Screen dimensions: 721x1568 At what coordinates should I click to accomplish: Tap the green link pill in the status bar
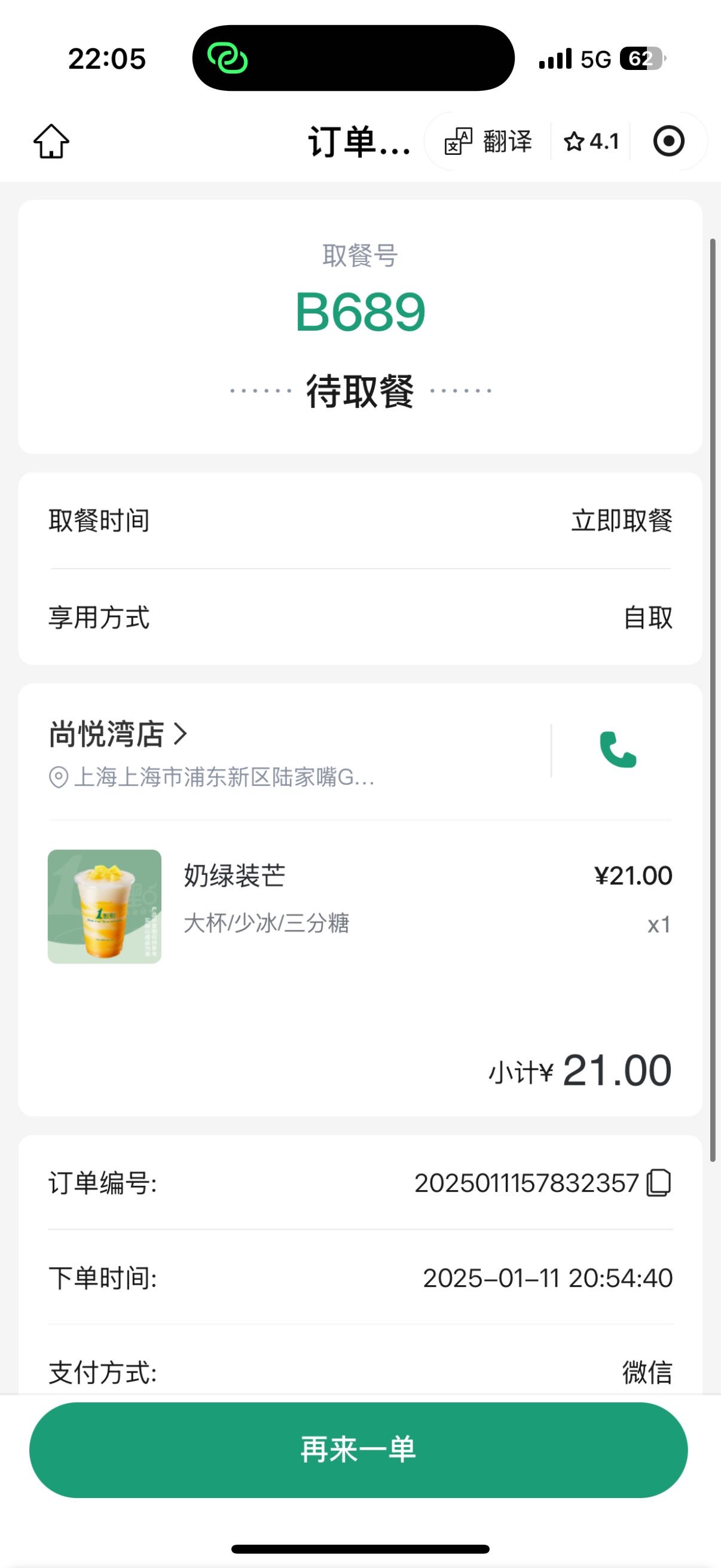coord(228,59)
